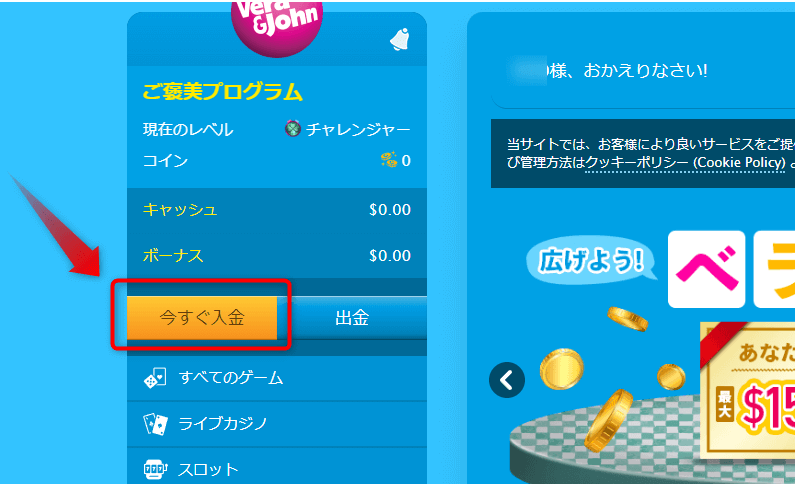Open ライブカジノ menu item
This screenshot has width=795, height=484.
click(x=222, y=423)
